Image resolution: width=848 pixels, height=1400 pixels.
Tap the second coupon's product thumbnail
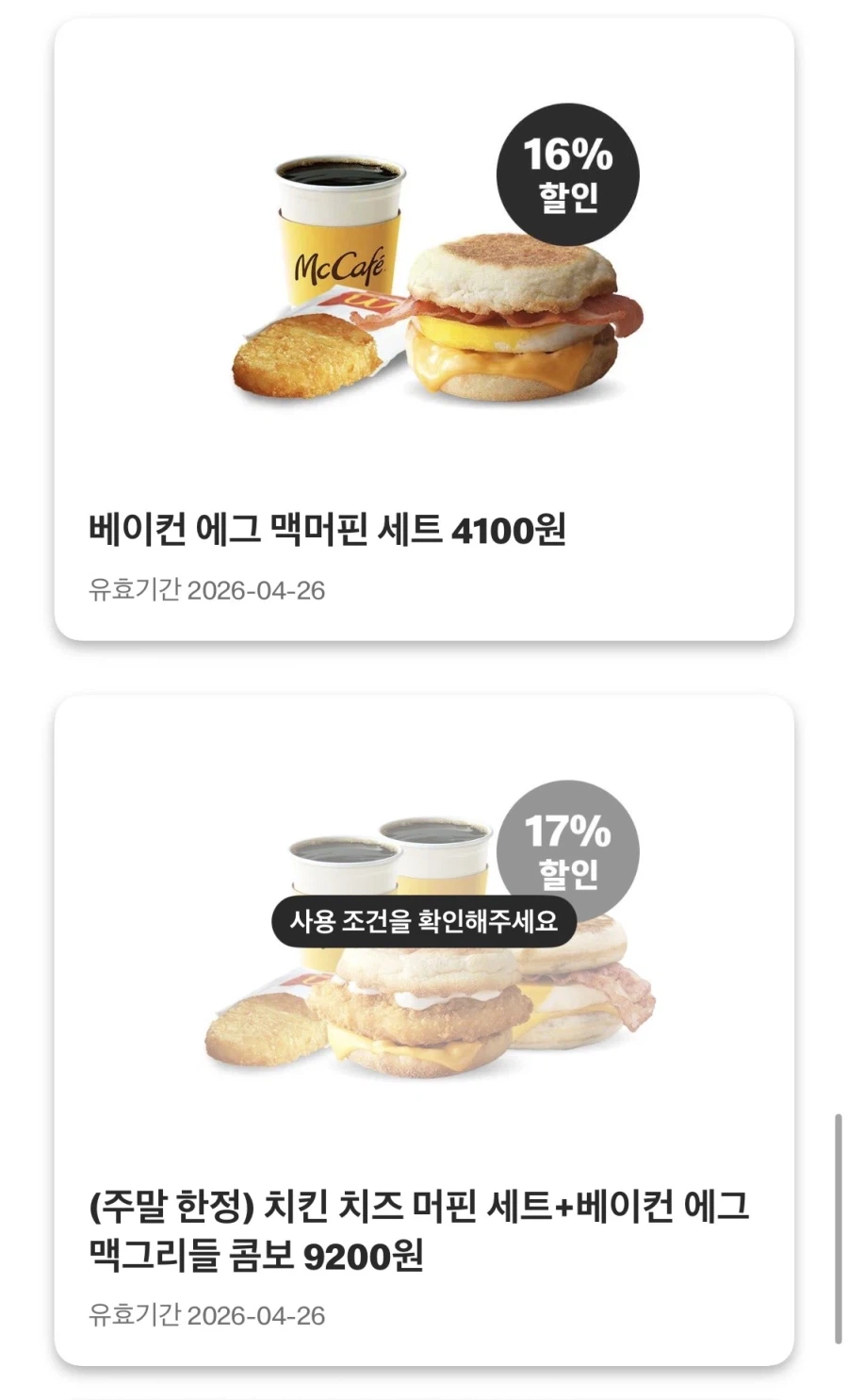424,943
